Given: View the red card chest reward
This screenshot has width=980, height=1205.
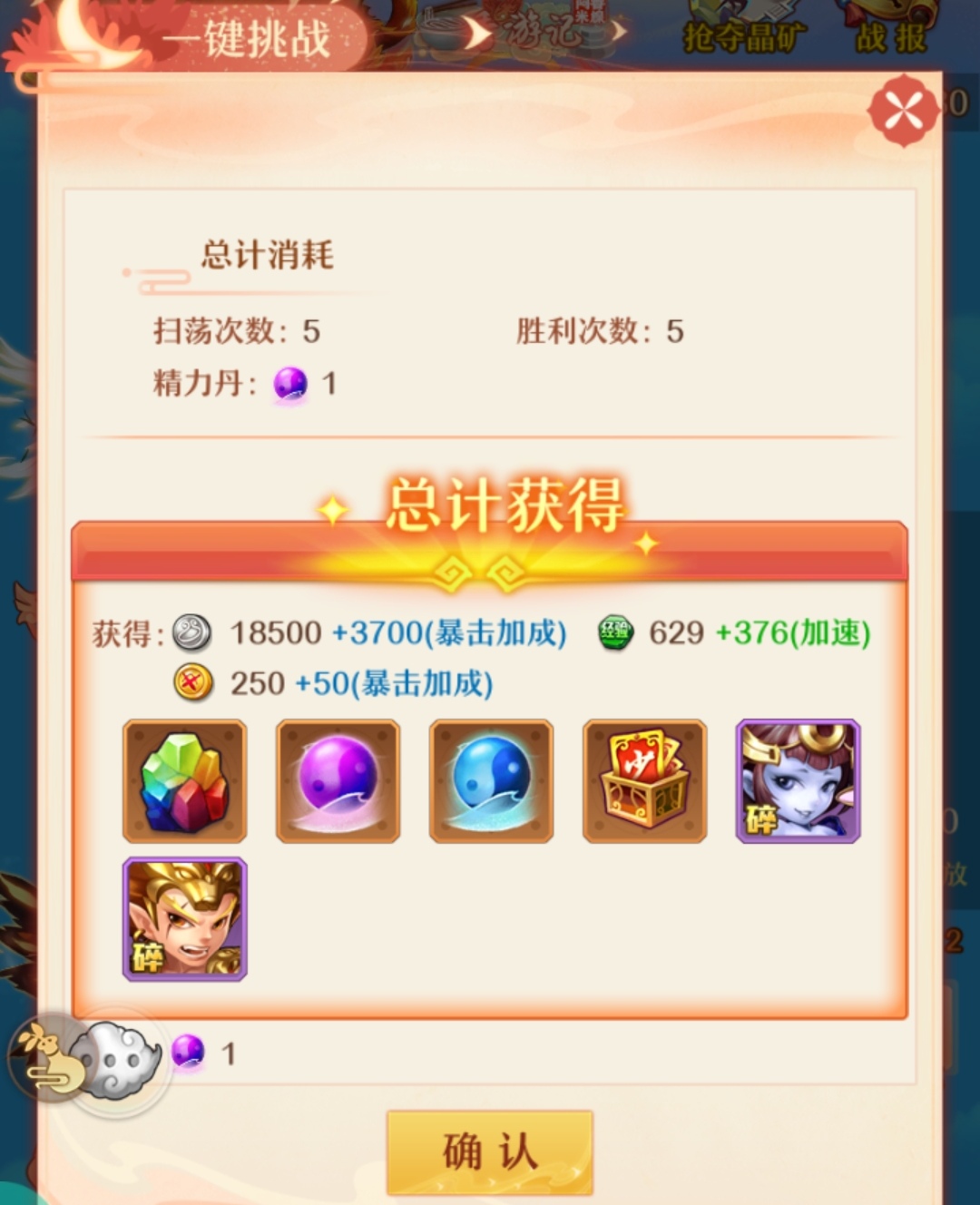Looking at the screenshot, I should pyautogui.click(x=644, y=781).
